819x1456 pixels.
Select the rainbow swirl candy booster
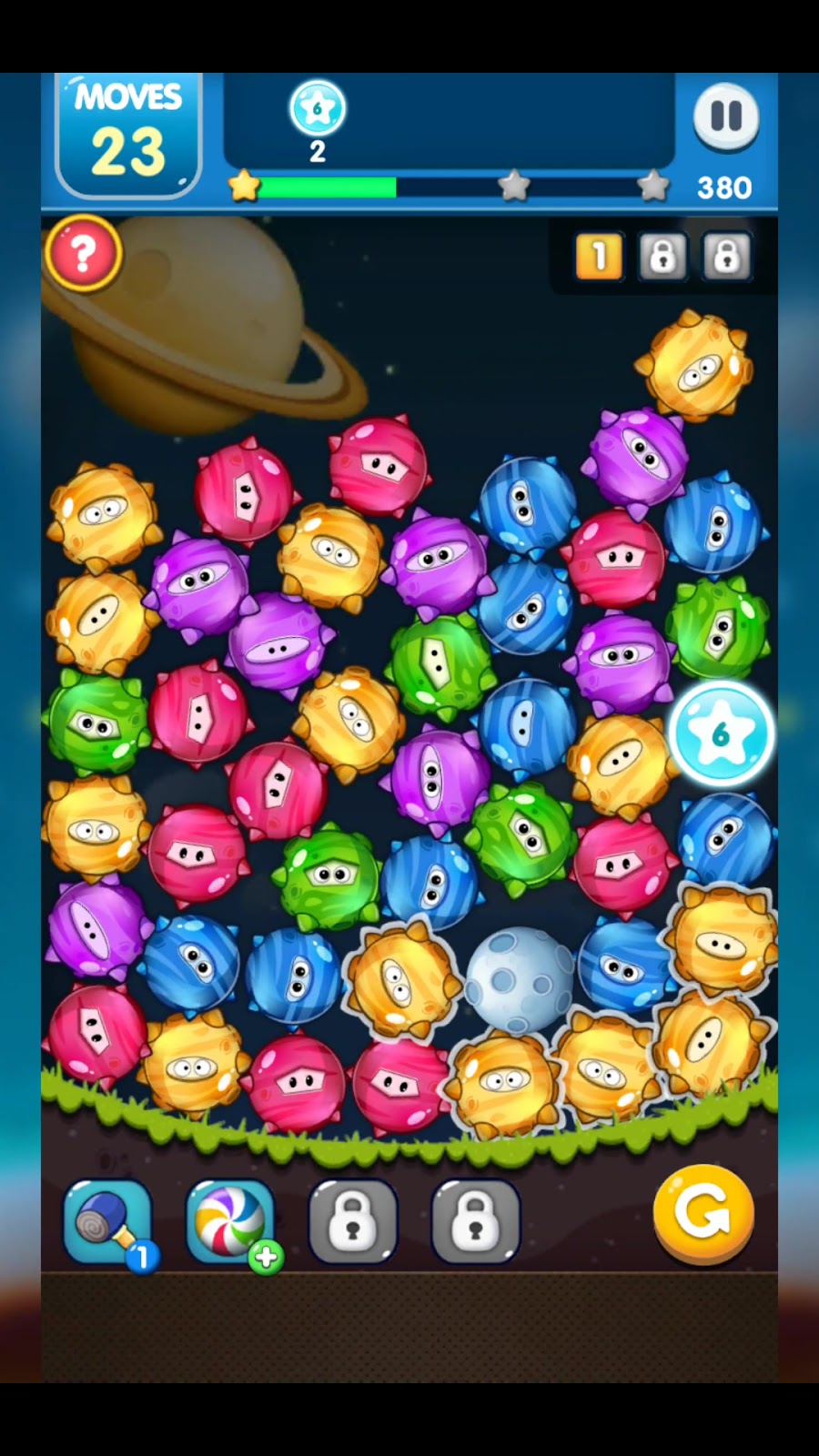coord(230,1221)
